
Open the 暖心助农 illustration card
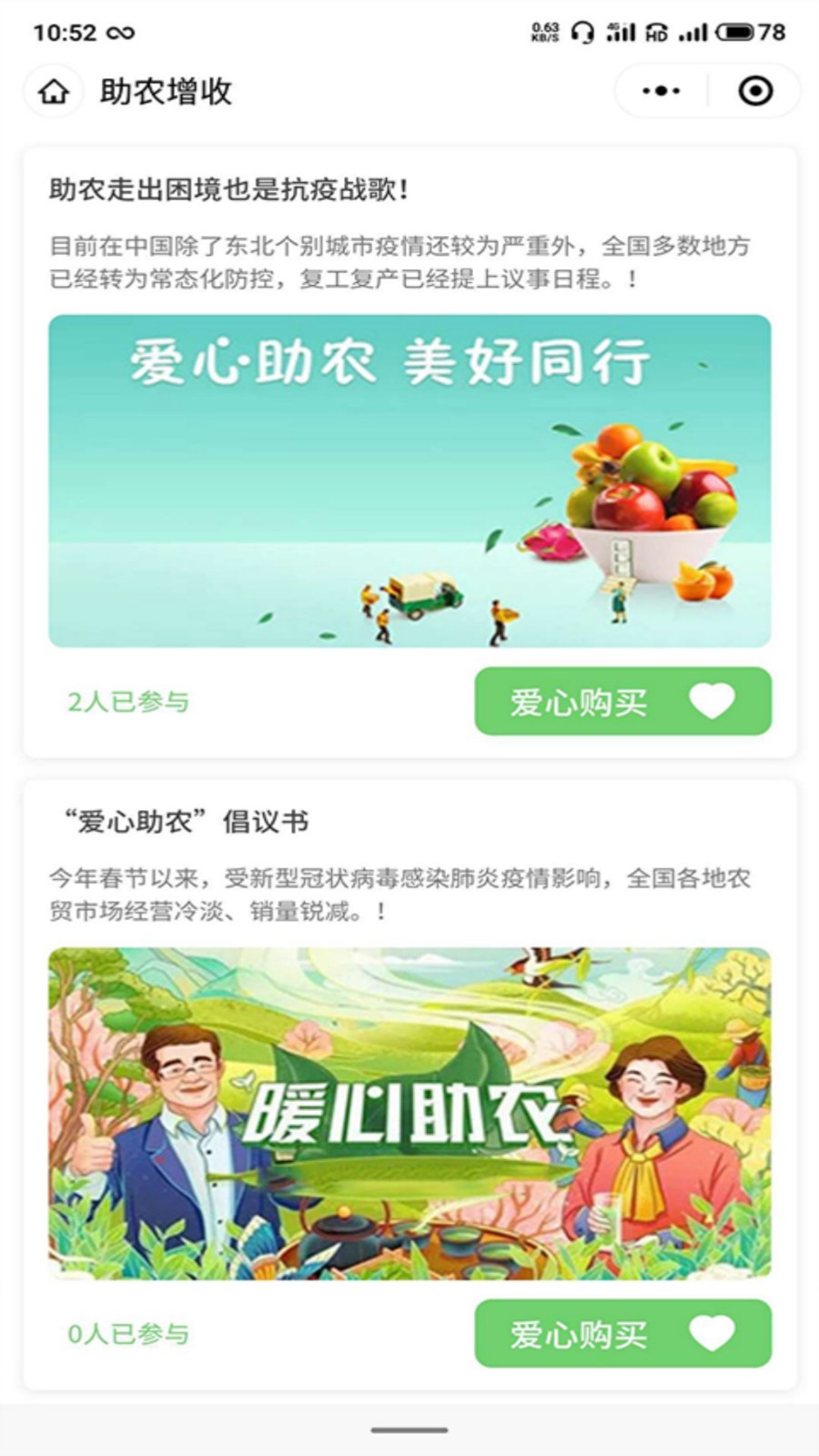[x=409, y=1113]
